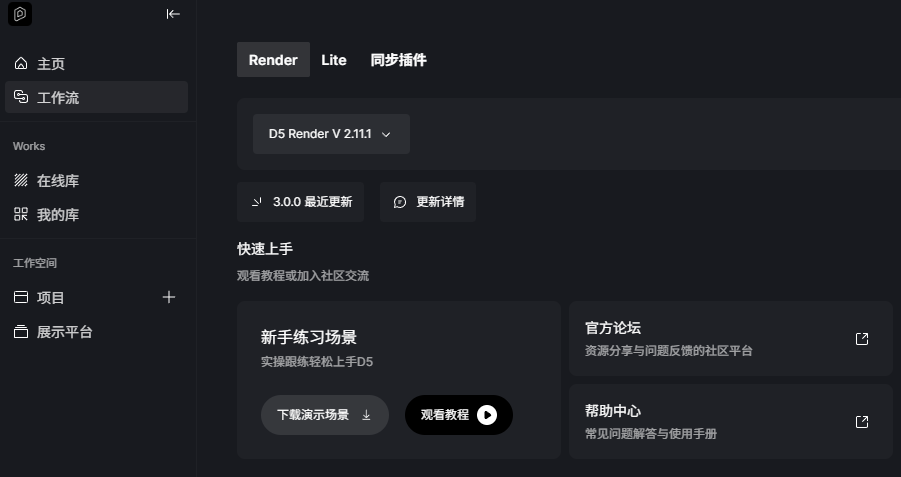Tap 观看教程 to watch the tutorial
This screenshot has width=901, height=477.
click(458, 415)
